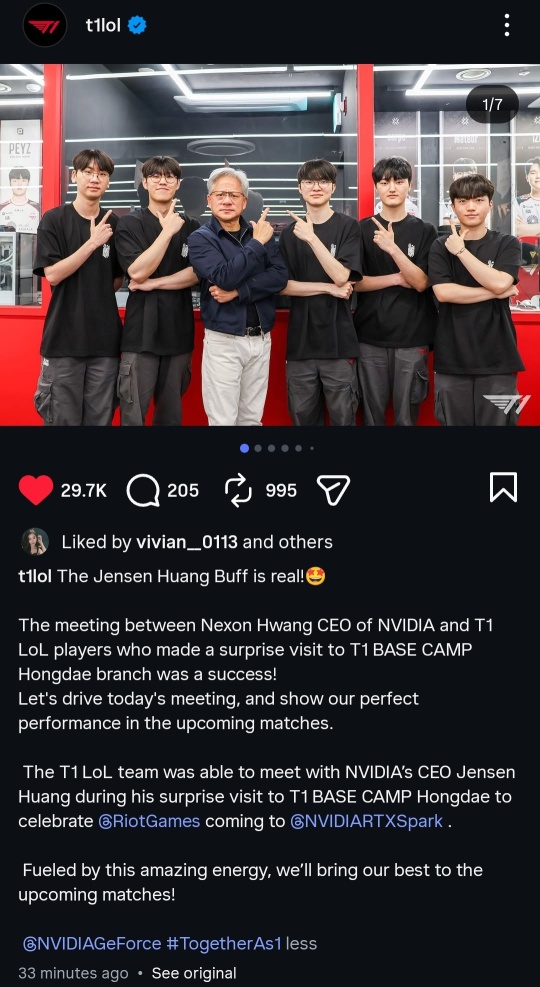Image resolution: width=540 pixels, height=987 pixels.
Task: Open the @NVIDIAGeForce mention
Action: tap(92, 944)
